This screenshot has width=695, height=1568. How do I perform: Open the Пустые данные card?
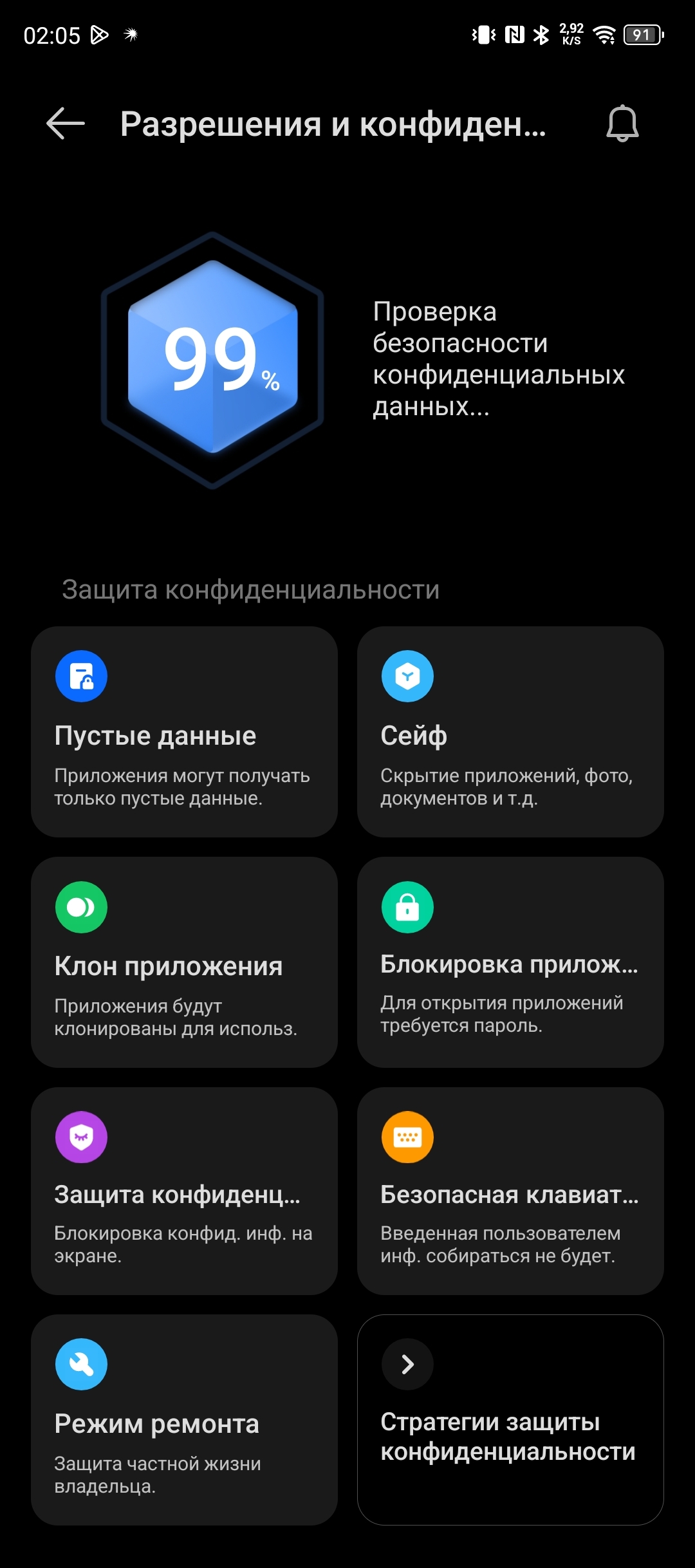click(184, 732)
